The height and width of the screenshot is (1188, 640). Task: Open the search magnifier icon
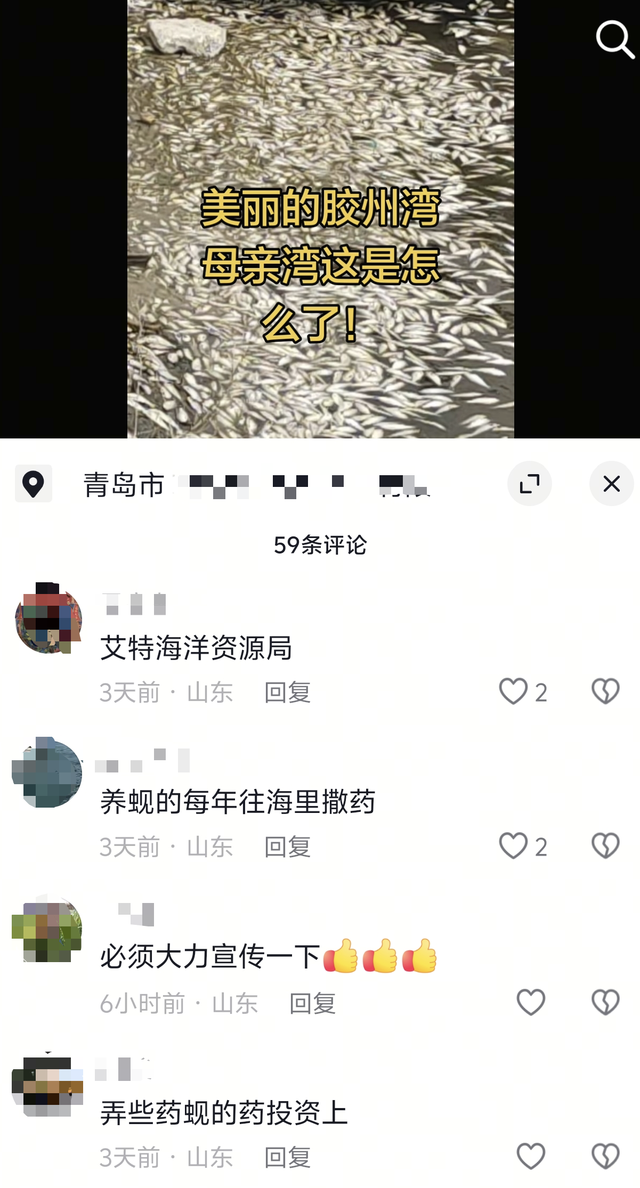pyautogui.click(x=613, y=40)
